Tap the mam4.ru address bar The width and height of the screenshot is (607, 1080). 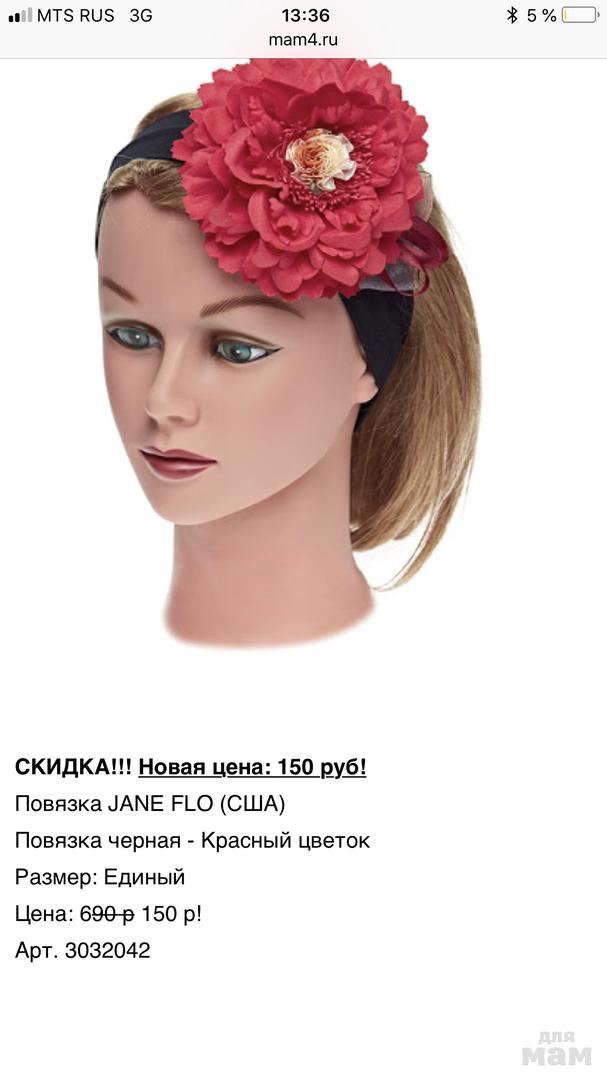[x=303, y=40]
